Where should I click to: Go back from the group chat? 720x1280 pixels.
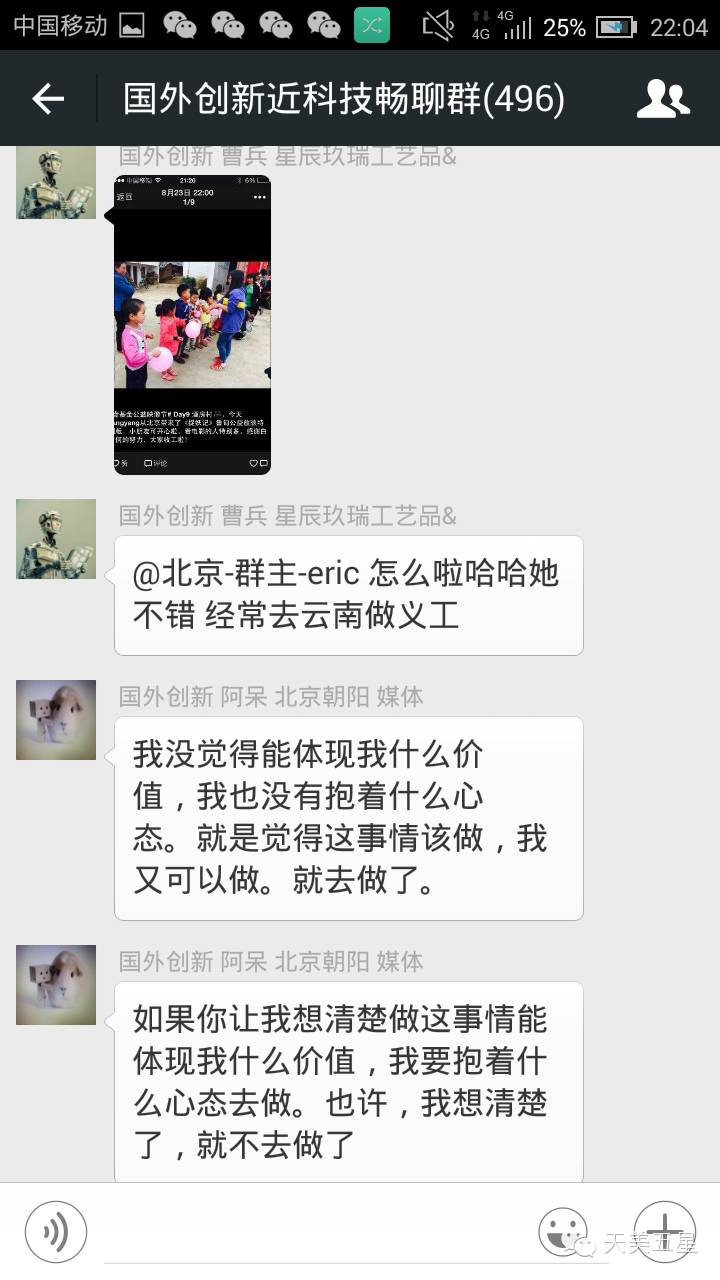(47, 98)
